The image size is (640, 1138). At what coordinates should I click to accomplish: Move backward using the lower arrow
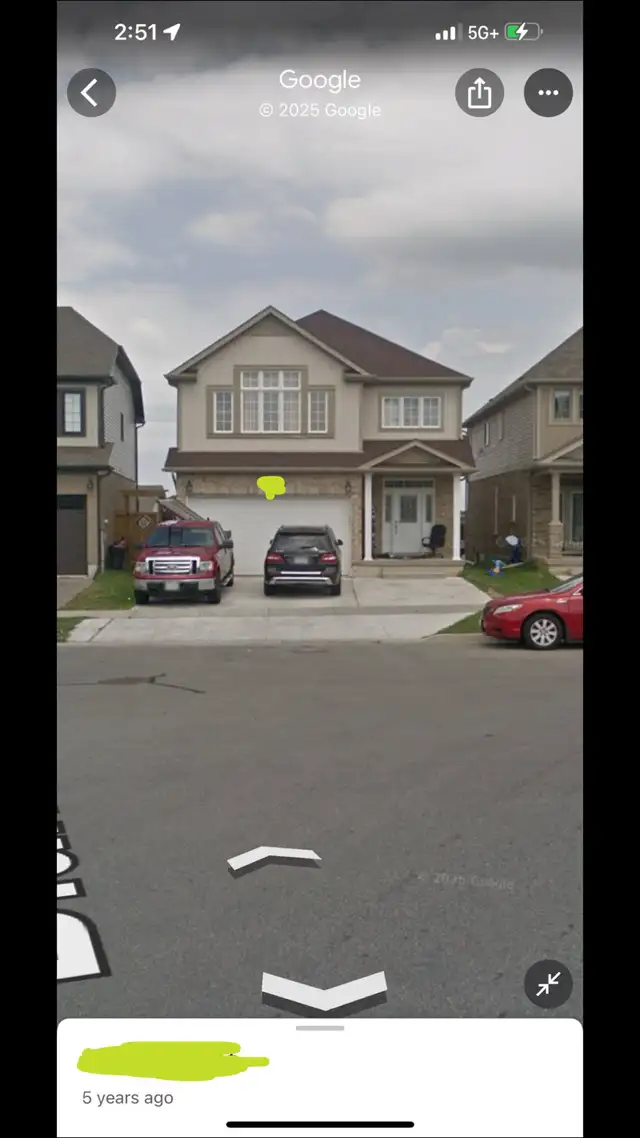point(323,990)
